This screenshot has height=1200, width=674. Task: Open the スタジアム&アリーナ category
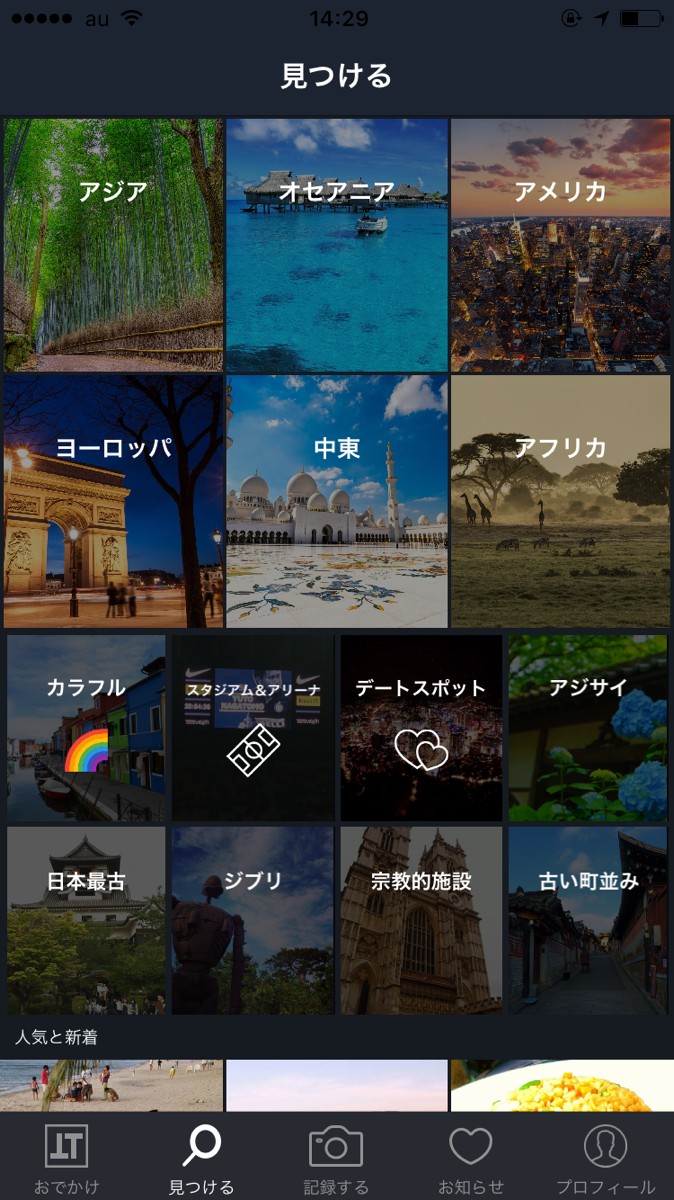[253, 727]
